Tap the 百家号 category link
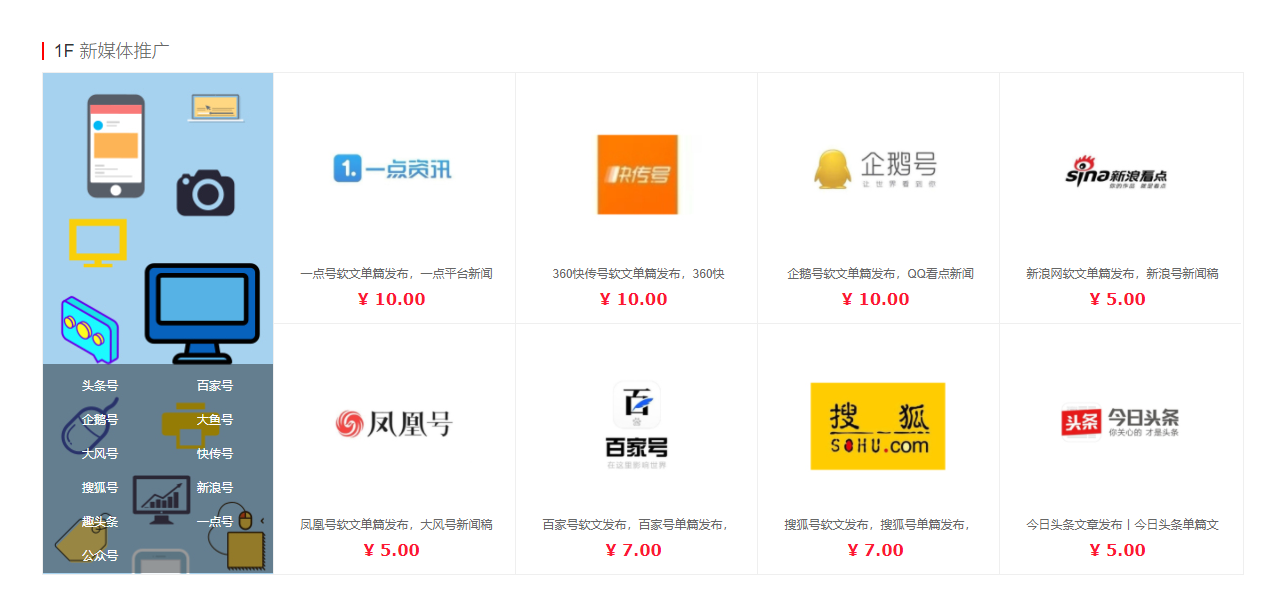This screenshot has width=1281, height=601. click(x=215, y=386)
